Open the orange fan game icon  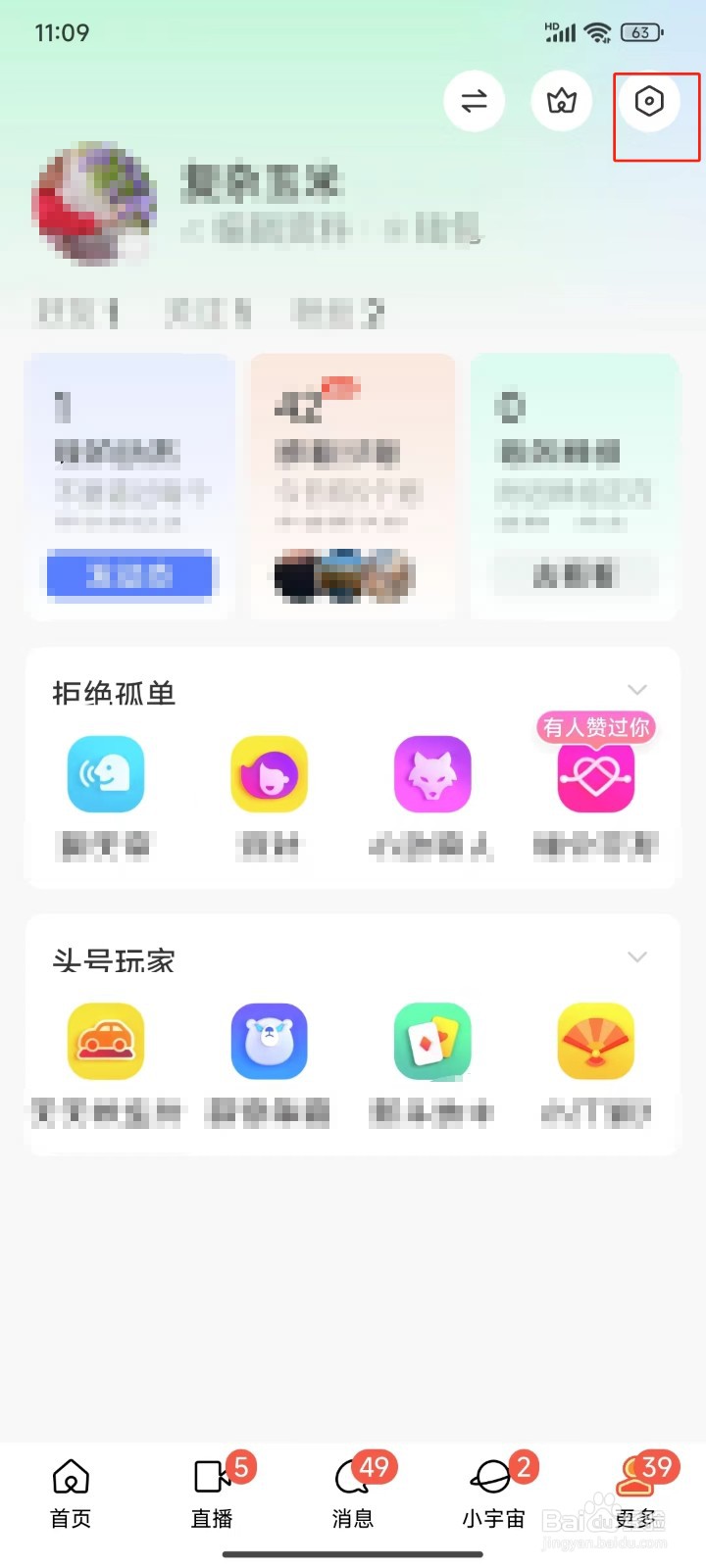596,1042
